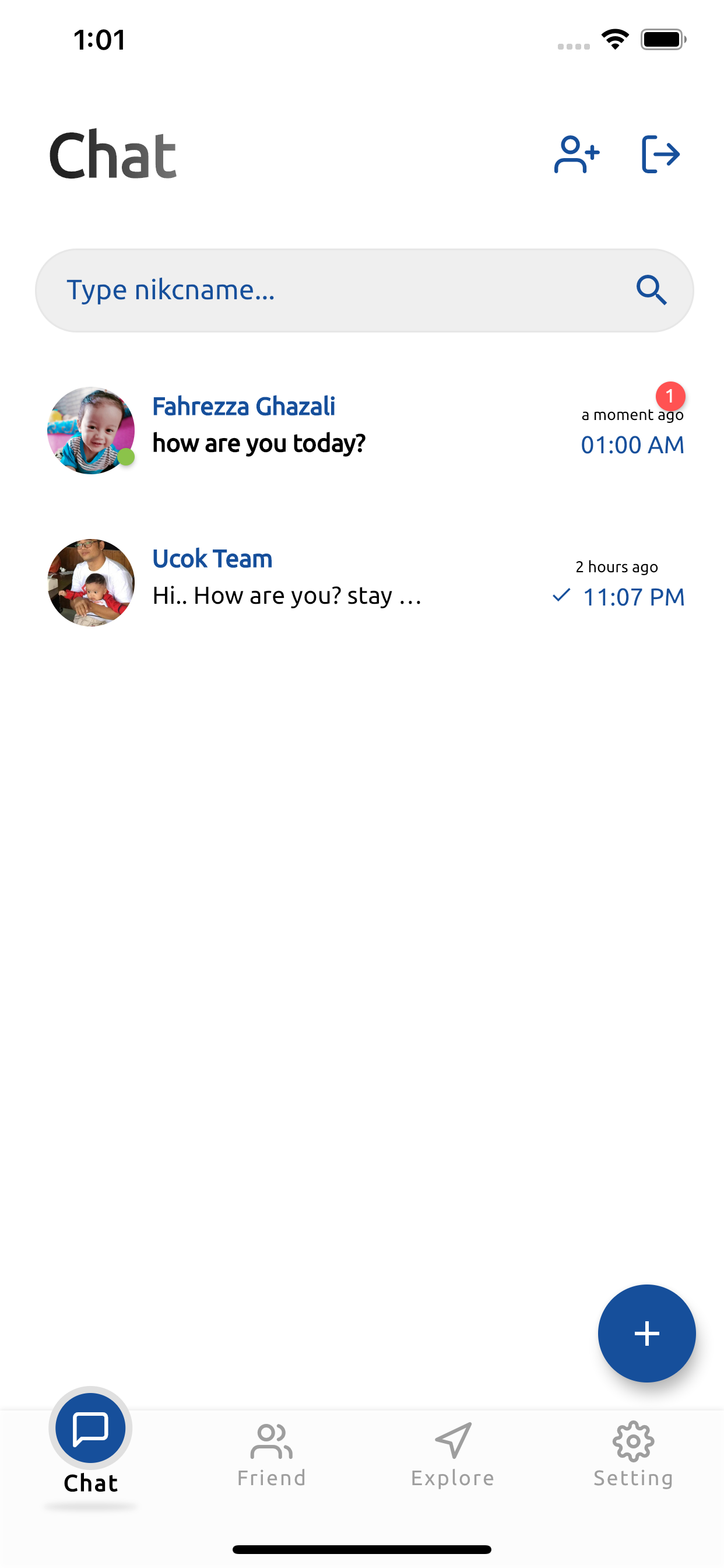Open the Setting tab
This screenshot has width=724, height=1568.
633,1455
